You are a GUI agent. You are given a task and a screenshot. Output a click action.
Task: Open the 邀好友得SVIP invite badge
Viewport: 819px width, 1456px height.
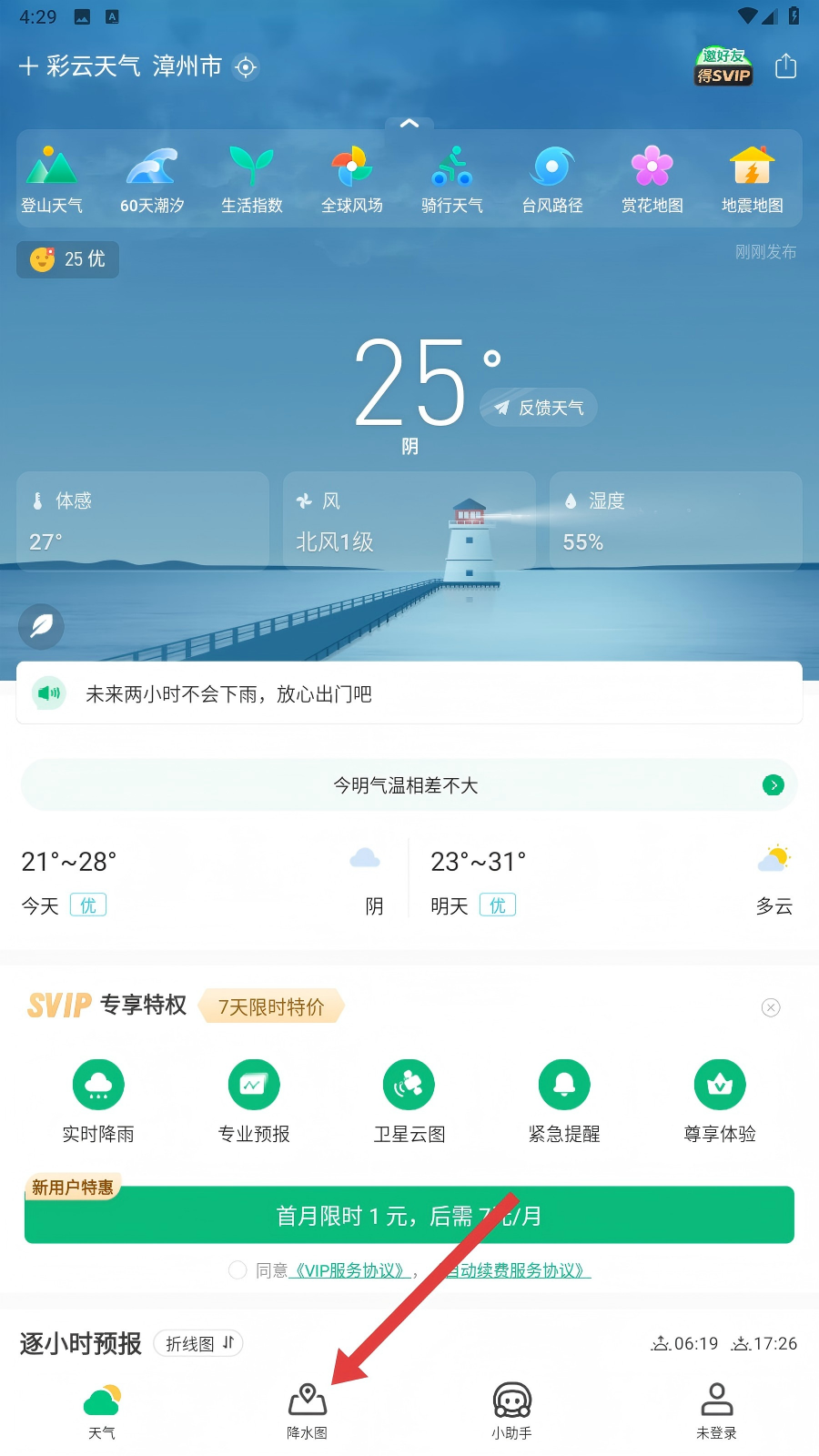pos(723,67)
